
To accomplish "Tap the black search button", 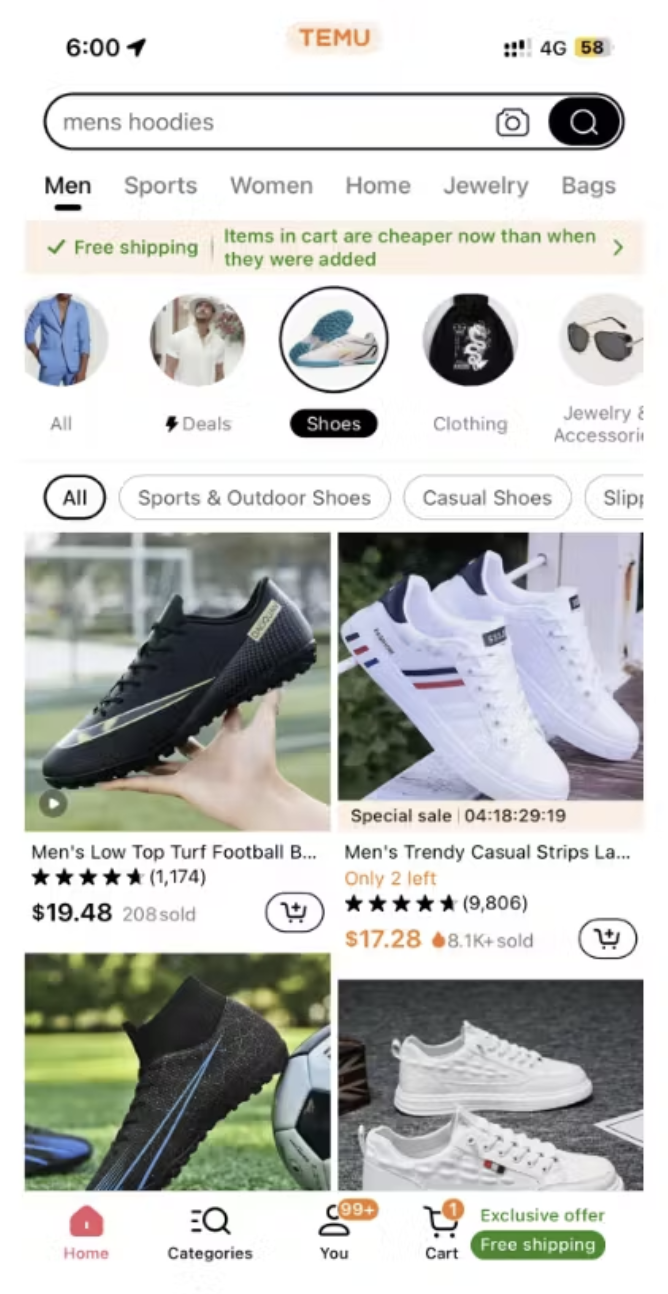I will coord(584,122).
